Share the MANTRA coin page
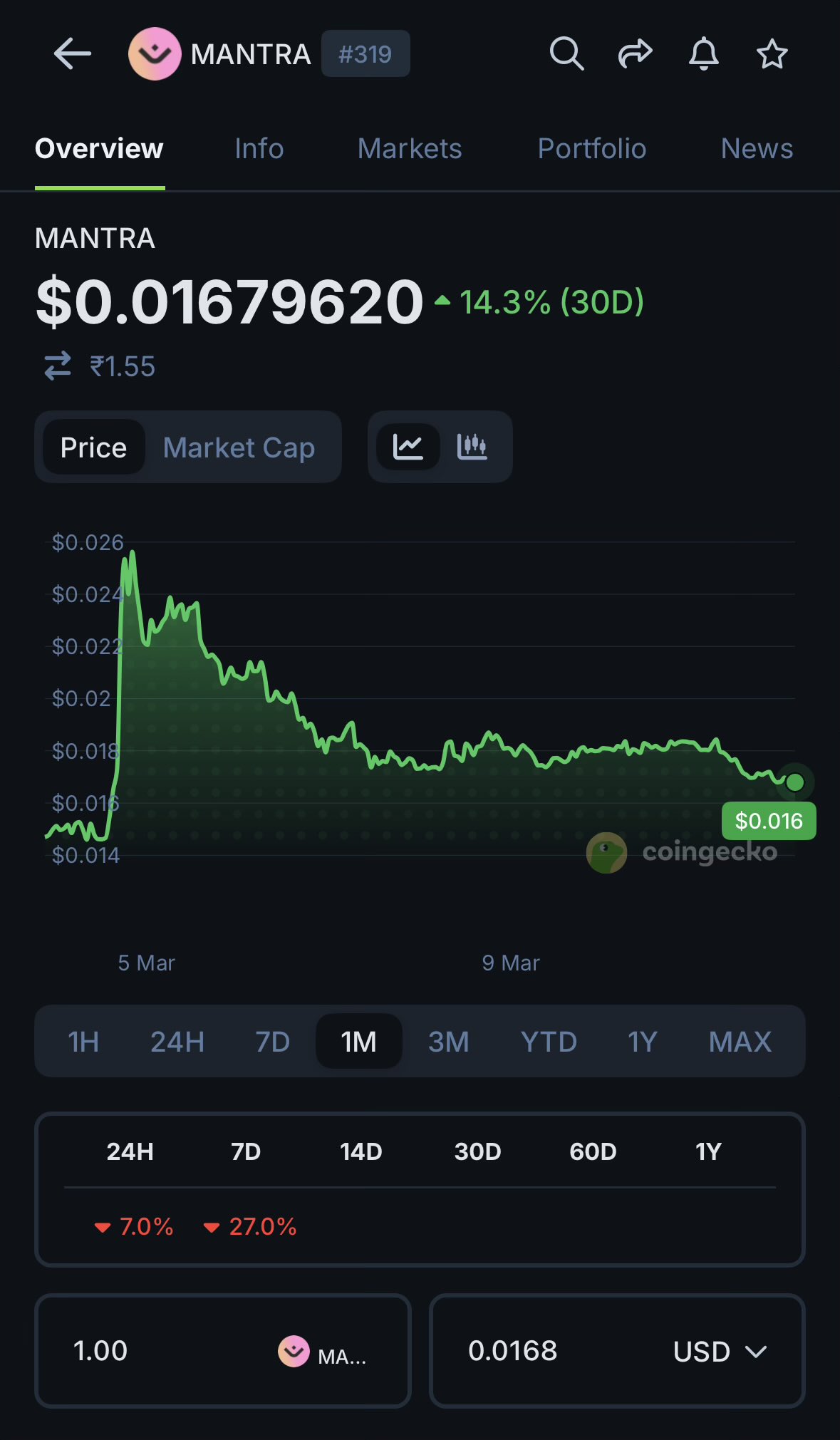The width and height of the screenshot is (840, 1440). coord(635,54)
